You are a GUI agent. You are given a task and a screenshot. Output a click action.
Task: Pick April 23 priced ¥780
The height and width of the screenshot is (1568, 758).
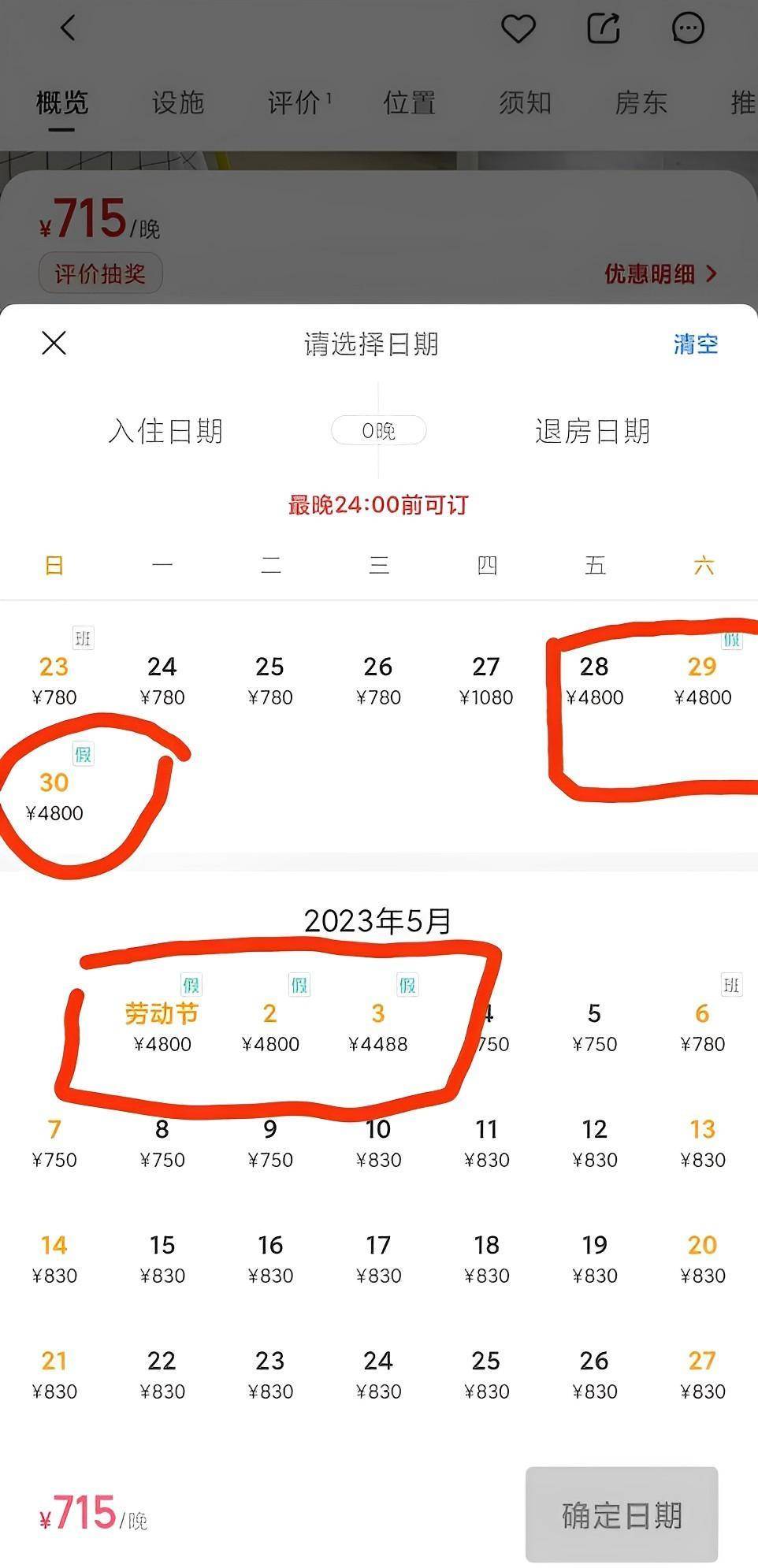tap(54, 680)
